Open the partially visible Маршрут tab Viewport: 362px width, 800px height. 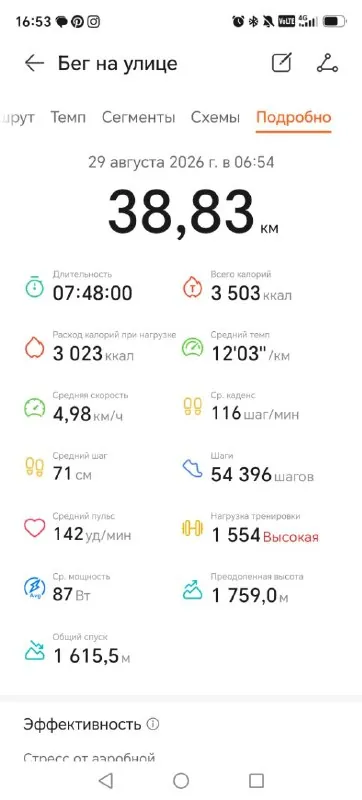17,118
